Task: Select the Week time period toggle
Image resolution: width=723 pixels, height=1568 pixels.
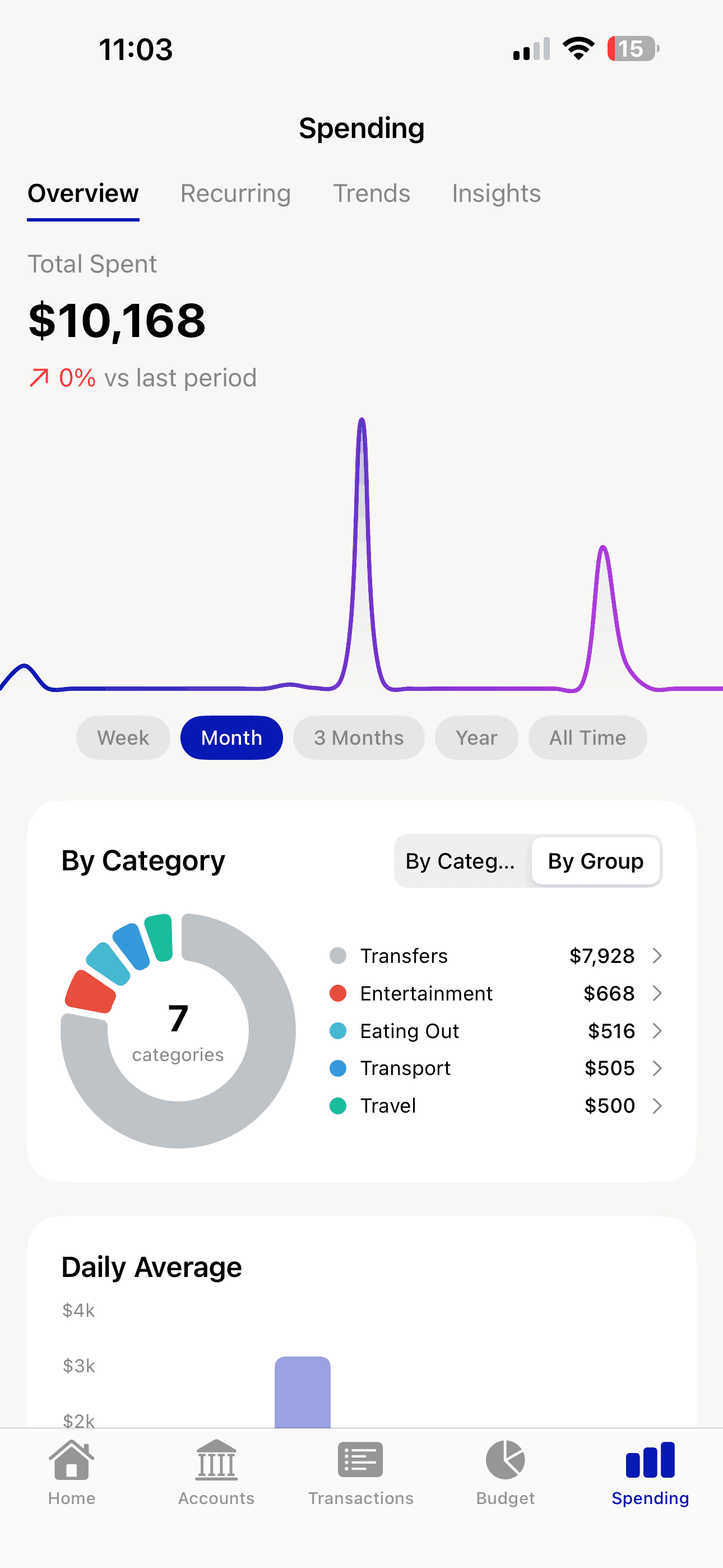Action: (122, 738)
